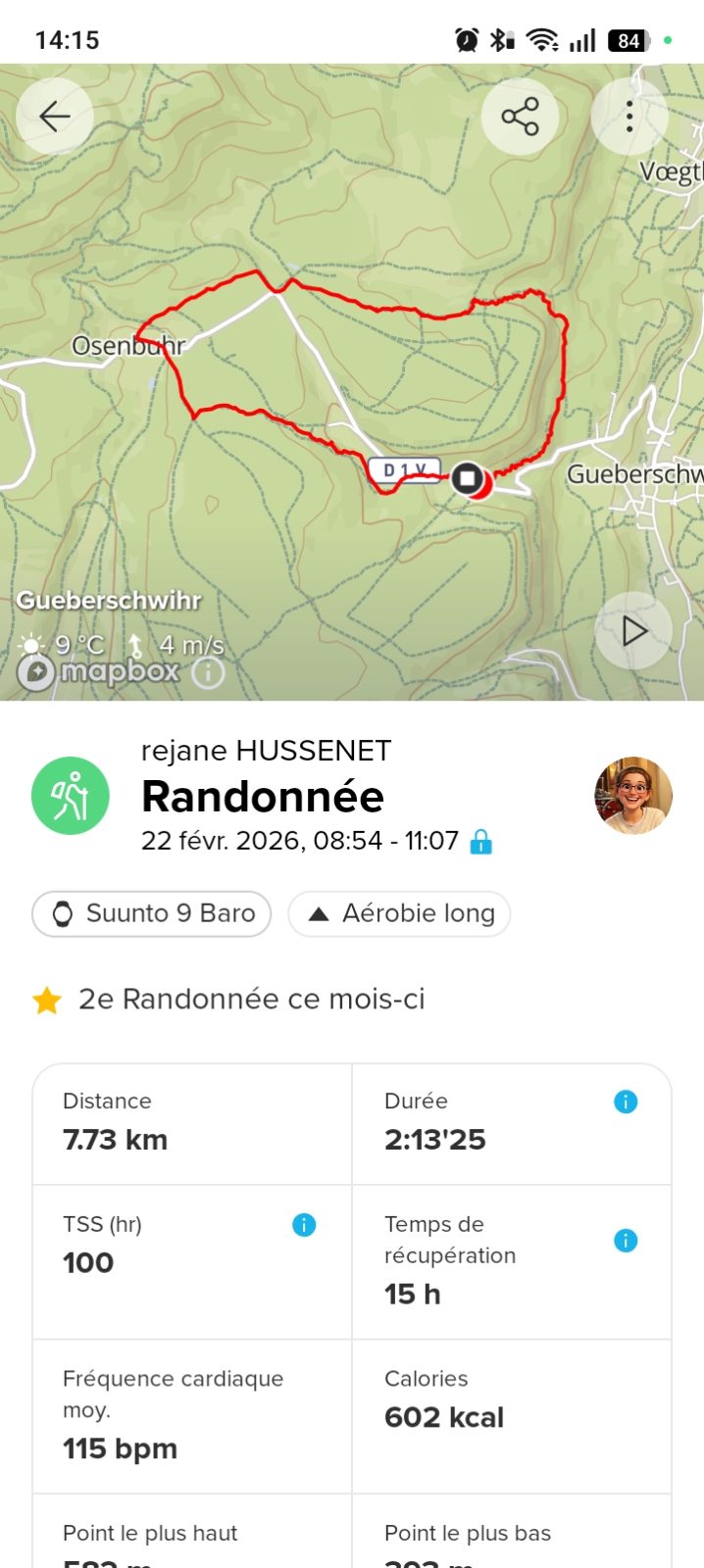This screenshot has height=1568, width=704.
Task: Tap the blue privacy lock icon
Action: [x=480, y=842]
